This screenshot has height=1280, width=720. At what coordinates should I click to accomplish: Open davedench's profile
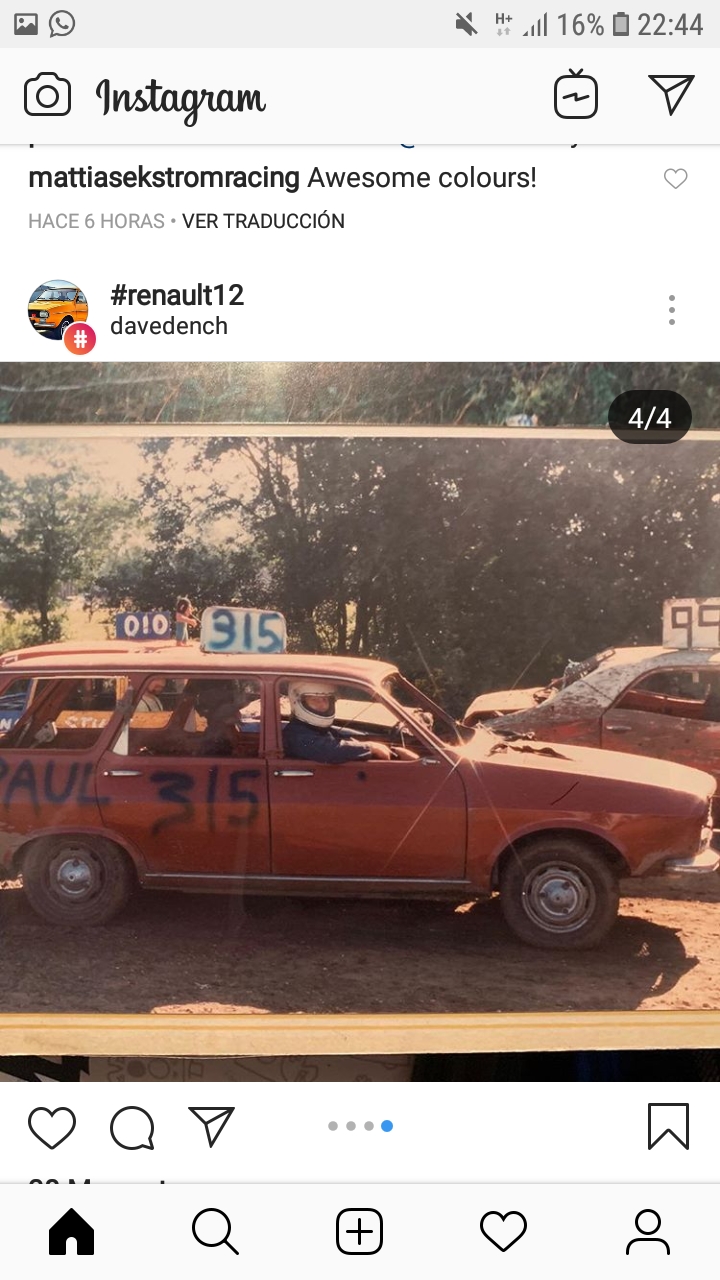pos(169,326)
